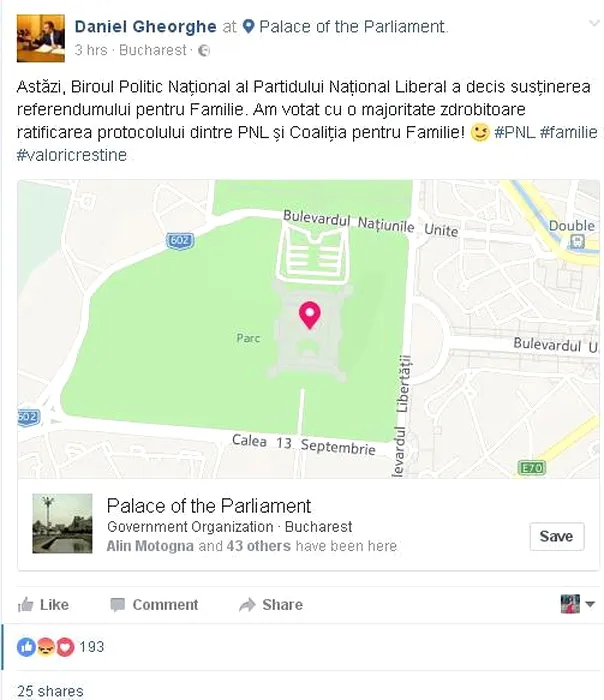View the 25 shares
Screen dimensions: 604x700
click(50, 691)
